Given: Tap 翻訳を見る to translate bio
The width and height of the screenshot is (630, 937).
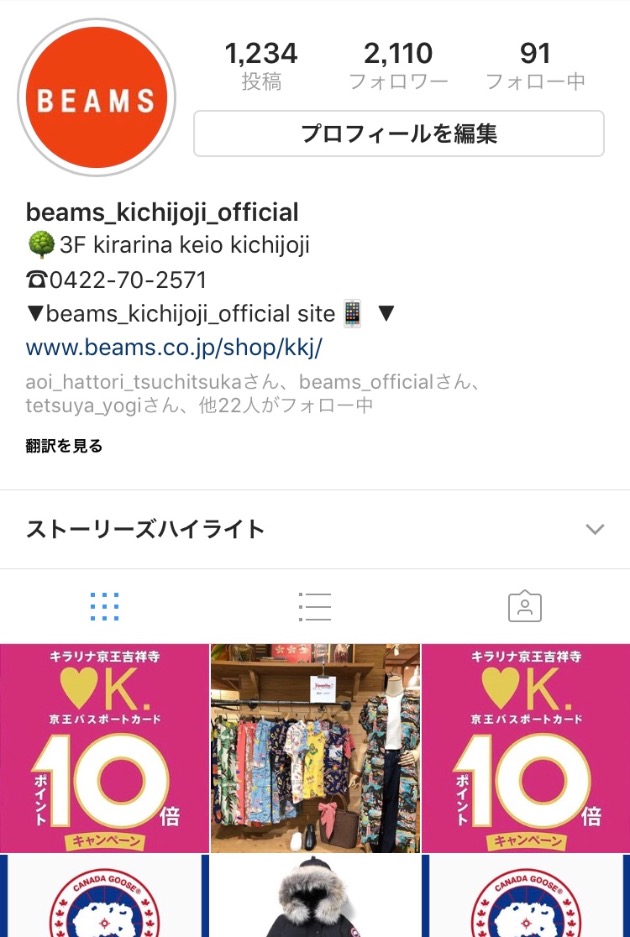Looking at the screenshot, I should point(64,446).
